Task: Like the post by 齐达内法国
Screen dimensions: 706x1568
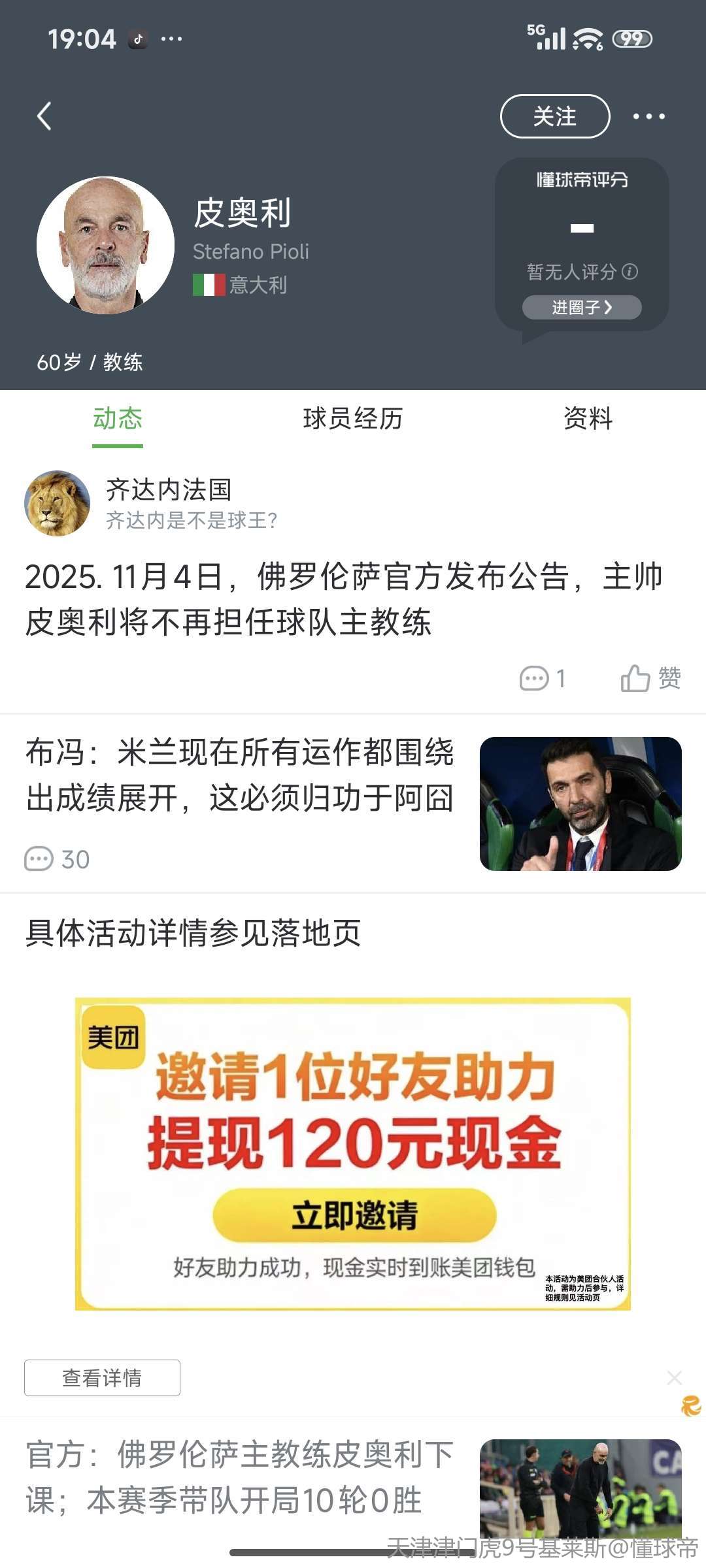Action: tap(650, 678)
